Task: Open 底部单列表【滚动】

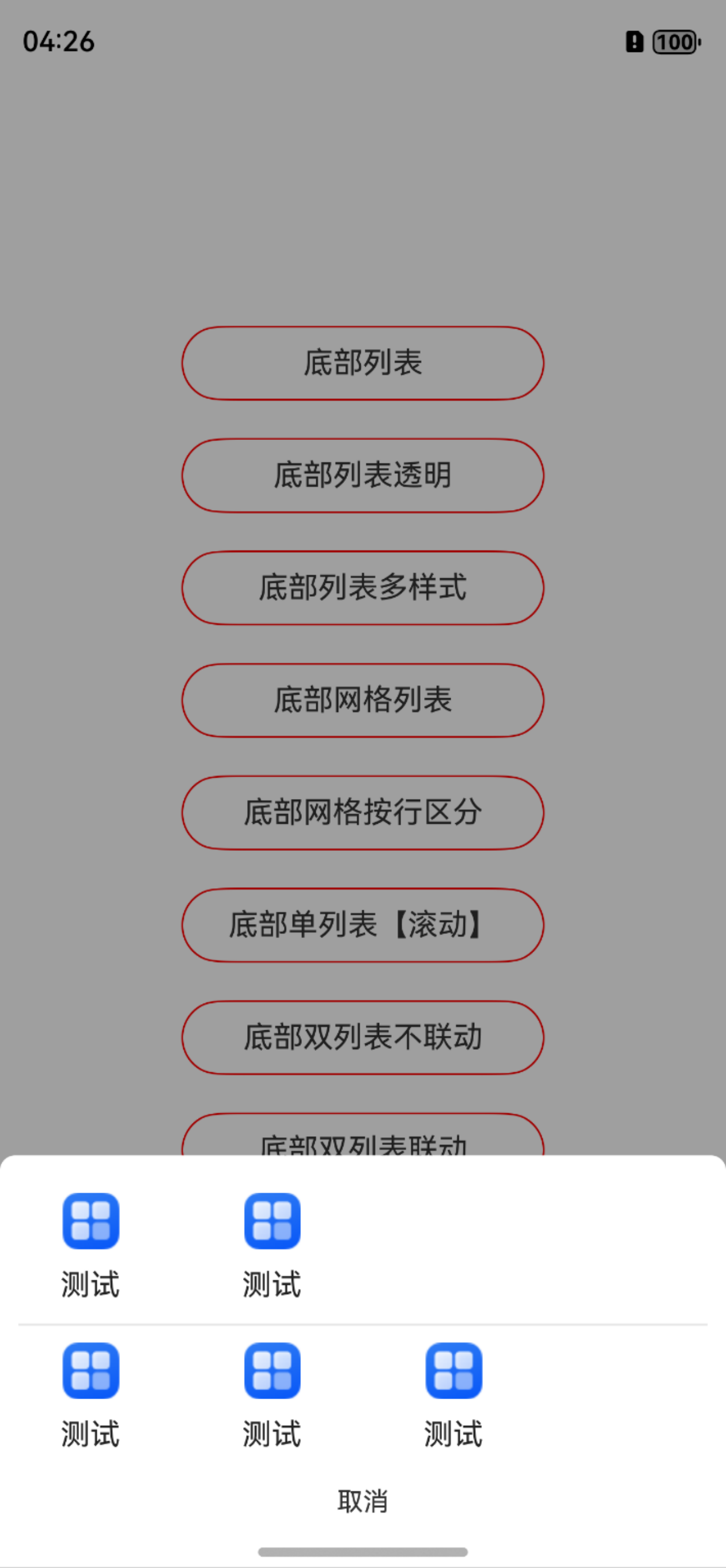Action: [362, 925]
